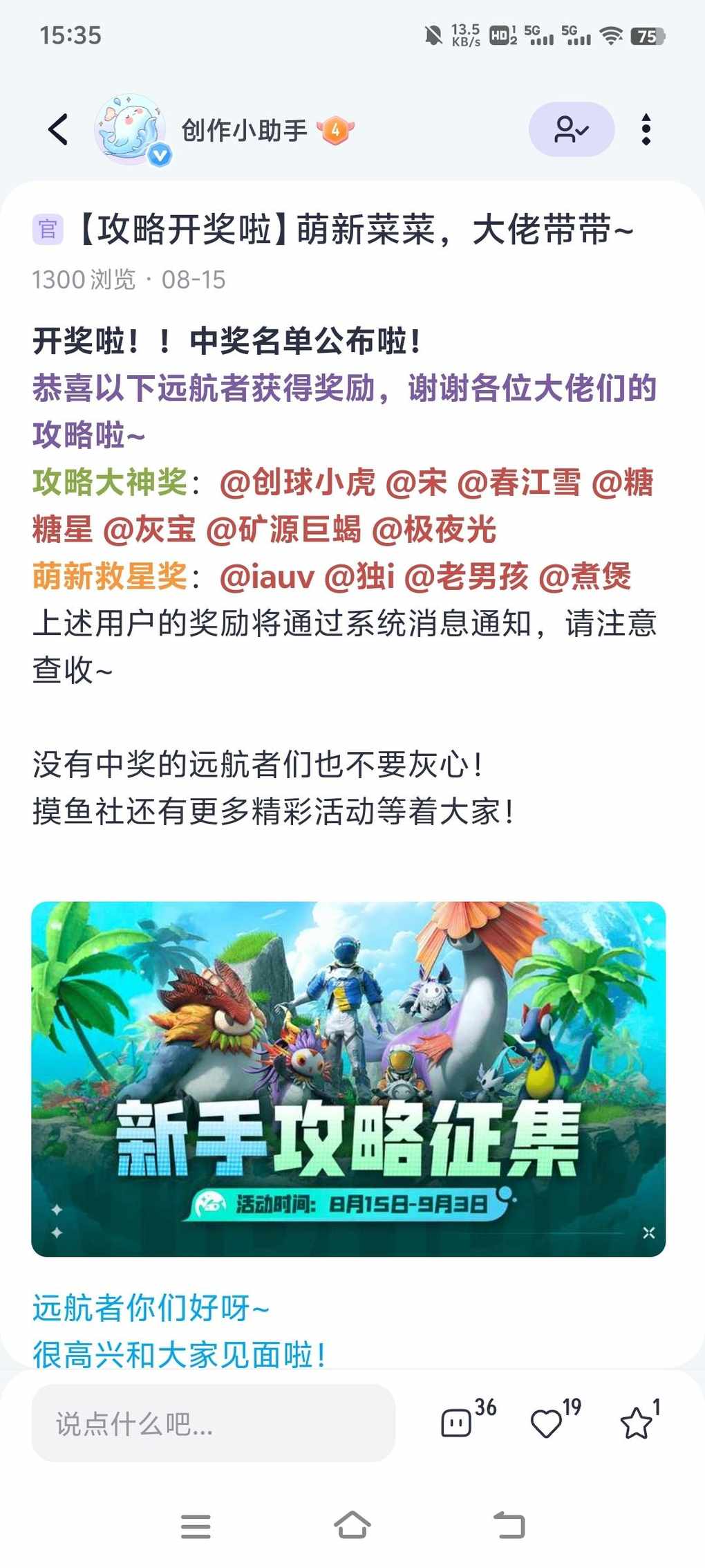Tap system home button
705x1568 pixels.
tap(352, 1525)
